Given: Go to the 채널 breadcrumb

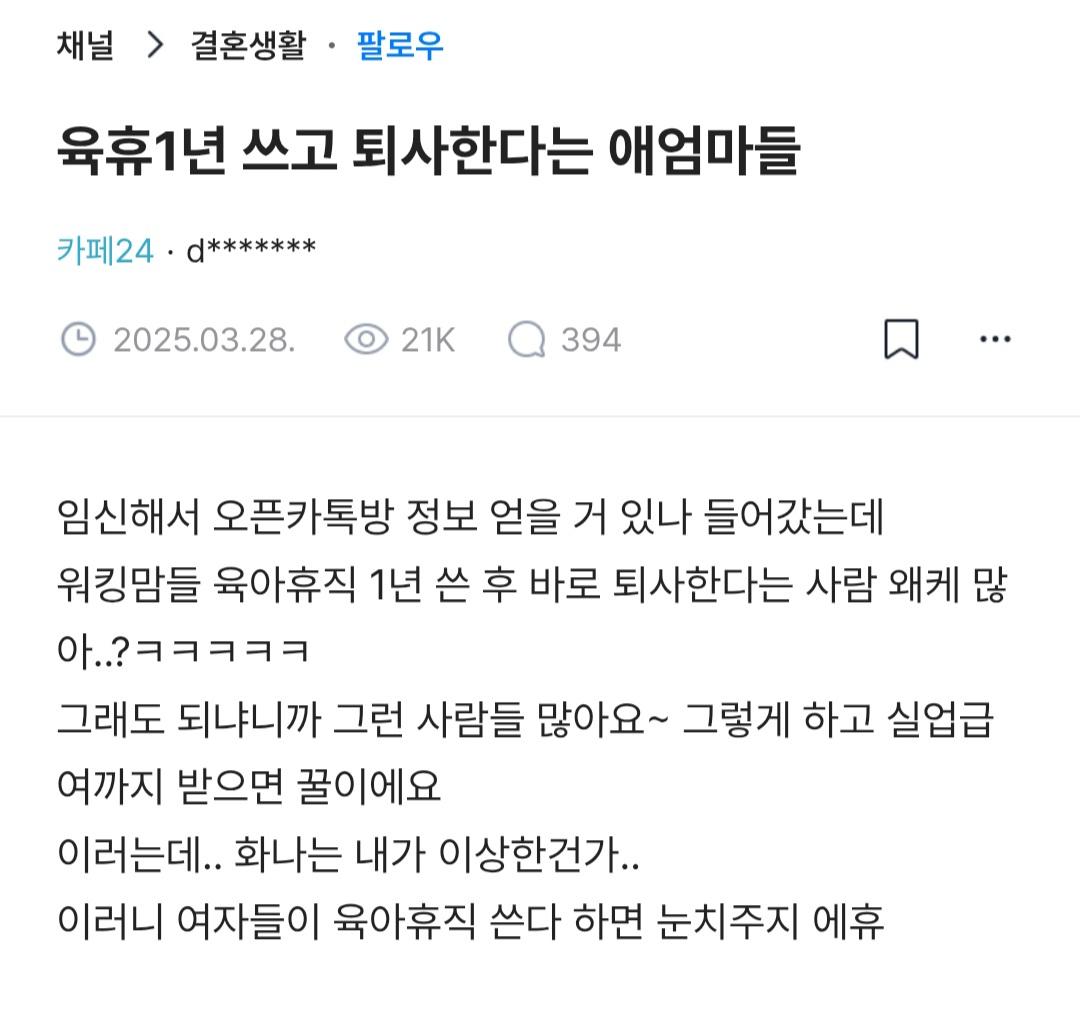Looking at the screenshot, I should [x=85, y=46].
